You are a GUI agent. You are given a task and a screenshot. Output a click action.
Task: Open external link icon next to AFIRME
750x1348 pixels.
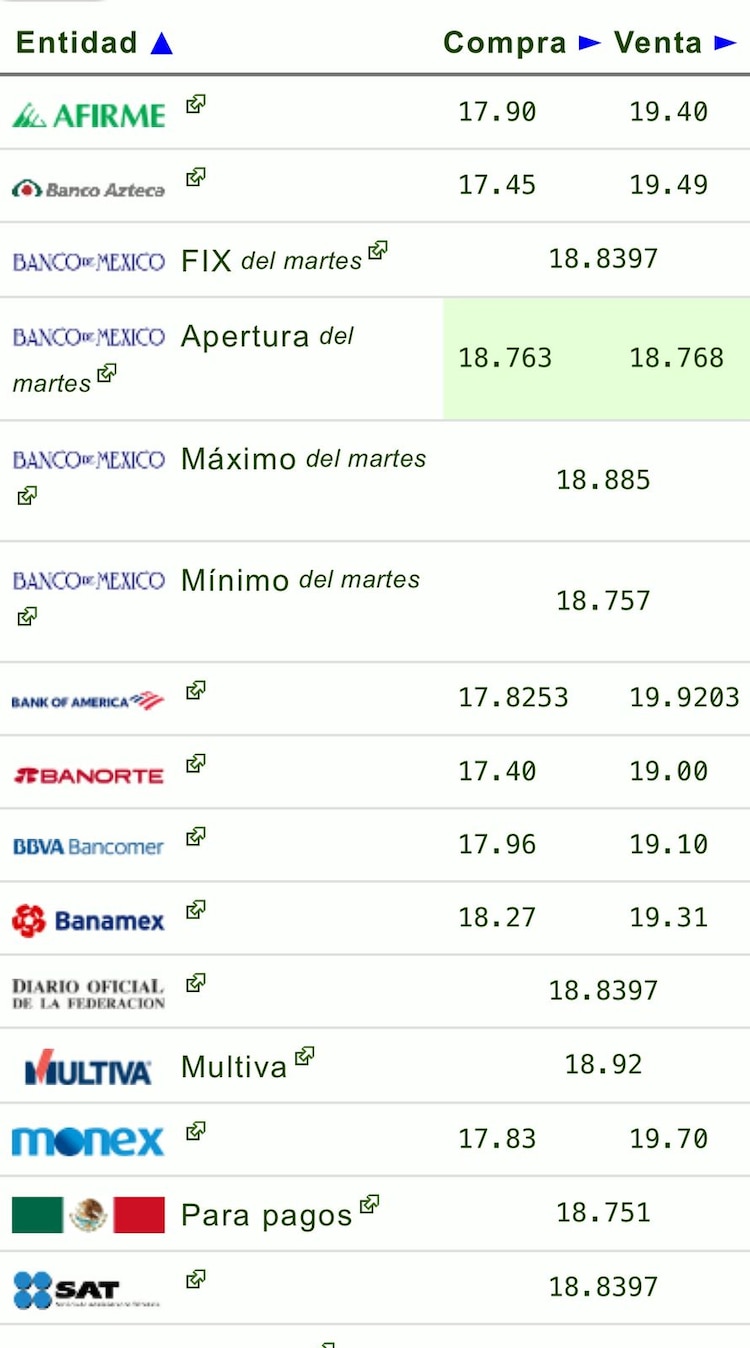pyautogui.click(x=195, y=103)
